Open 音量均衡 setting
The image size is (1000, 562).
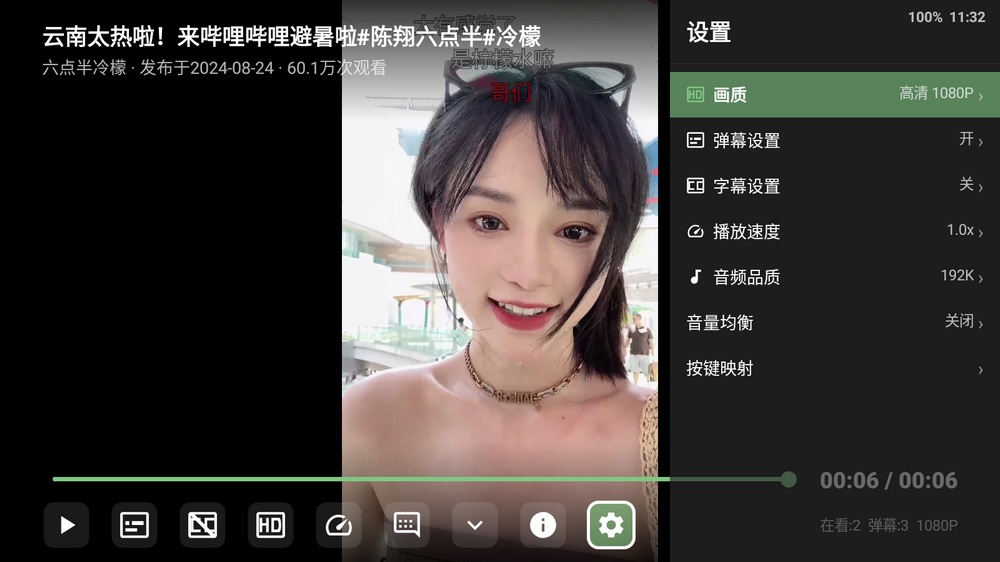click(835, 322)
